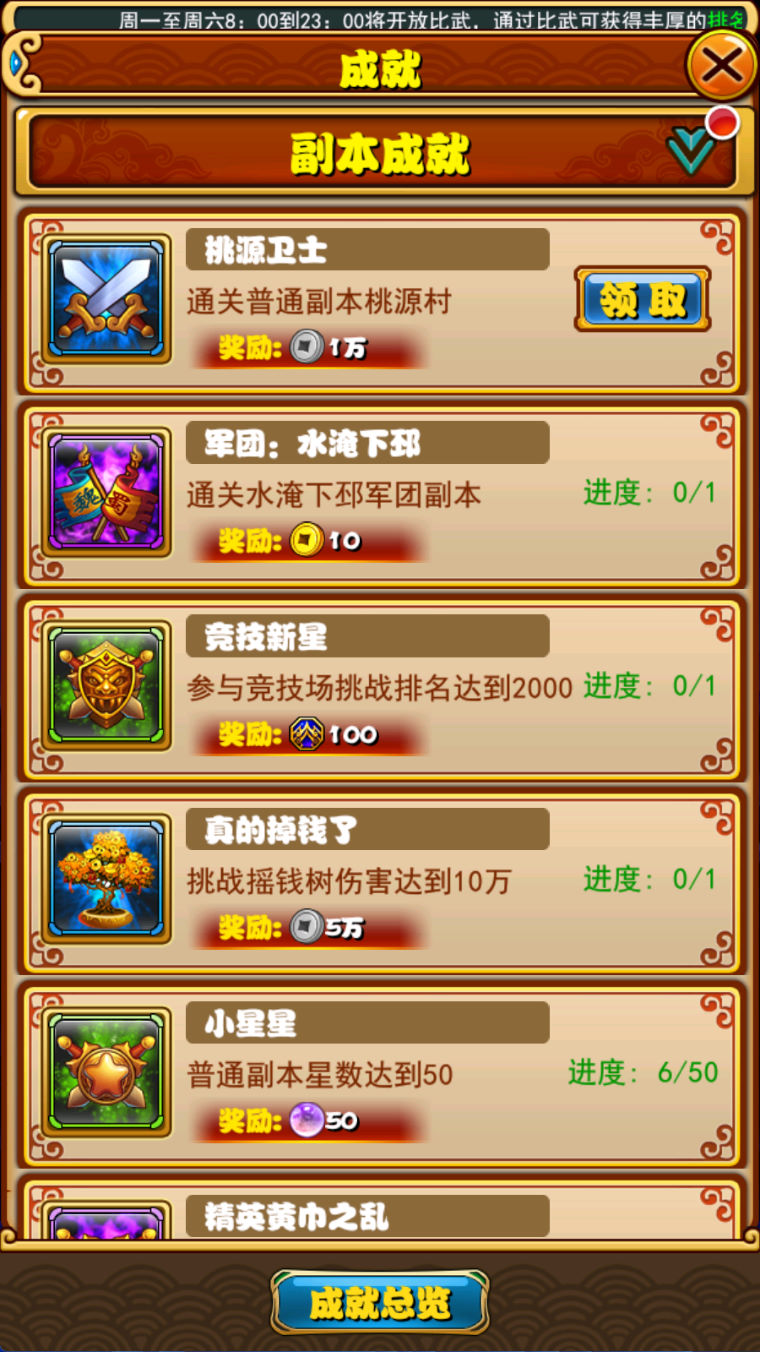The height and width of the screenshot is (1352, 760).
Task: Close the 成就 achievements window
Action: [x=721, y=65]
